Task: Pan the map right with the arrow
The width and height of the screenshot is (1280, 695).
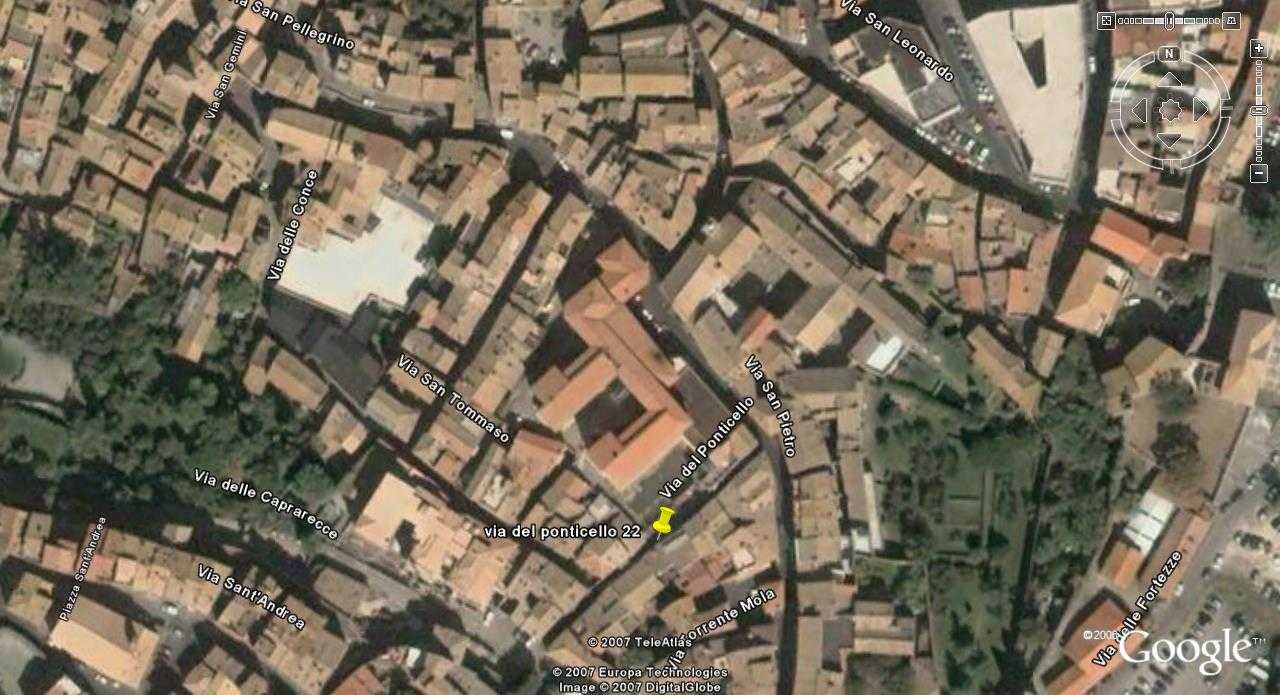Action: [x=1199, y=110]
